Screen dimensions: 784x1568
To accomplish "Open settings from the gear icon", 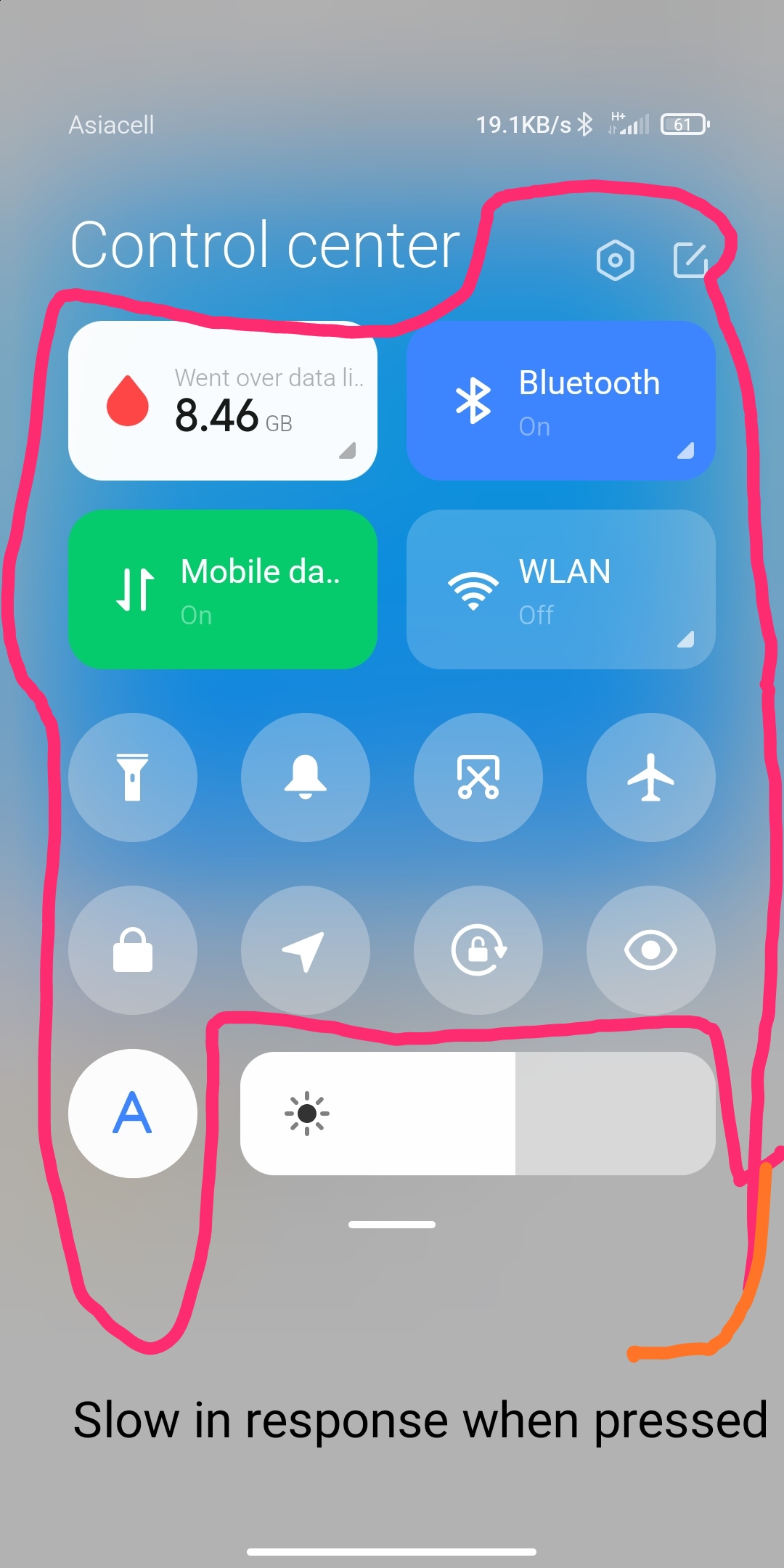I will [615, 260].
